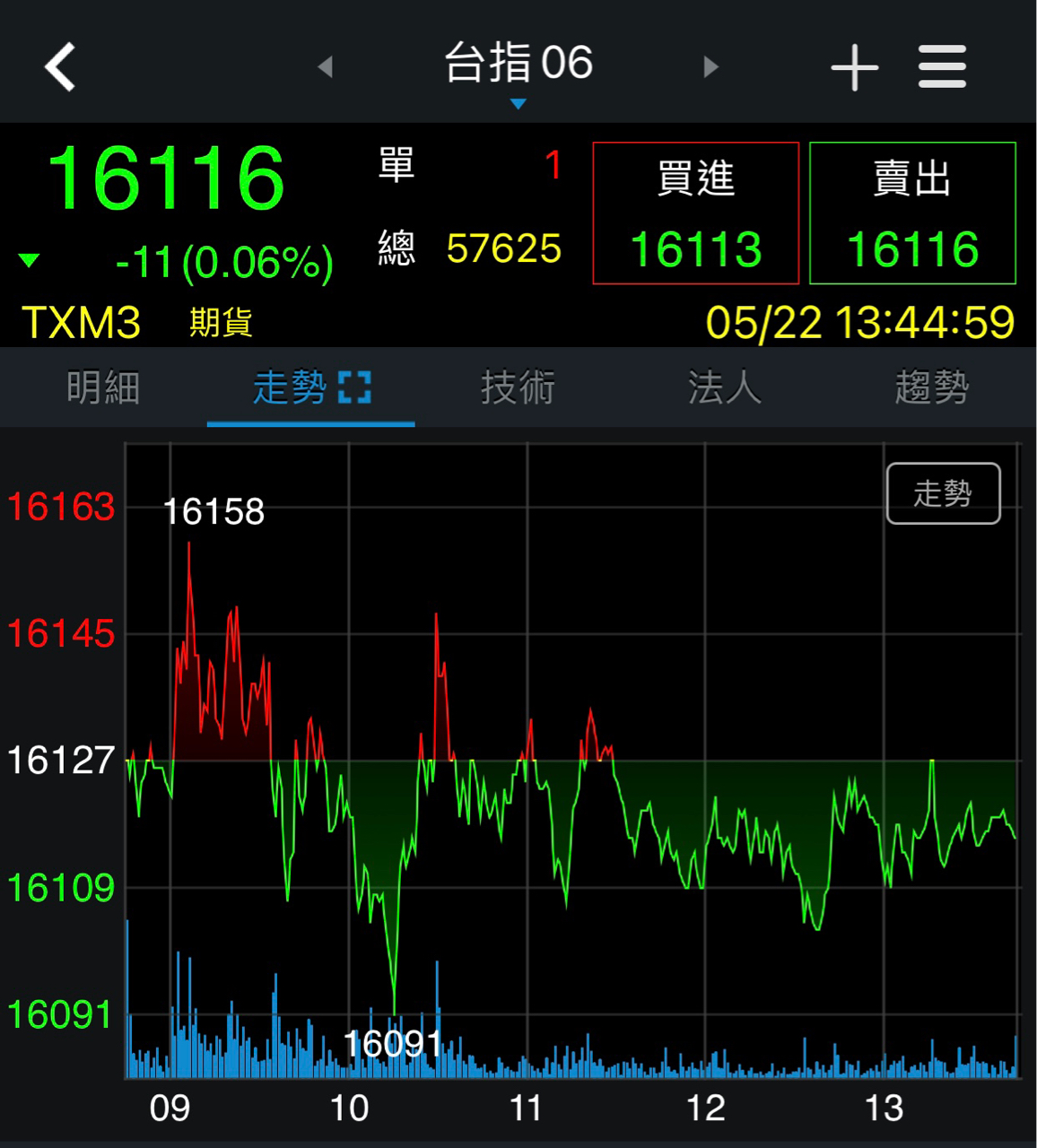Select previous contract with the left arrow

click(325, 65)
